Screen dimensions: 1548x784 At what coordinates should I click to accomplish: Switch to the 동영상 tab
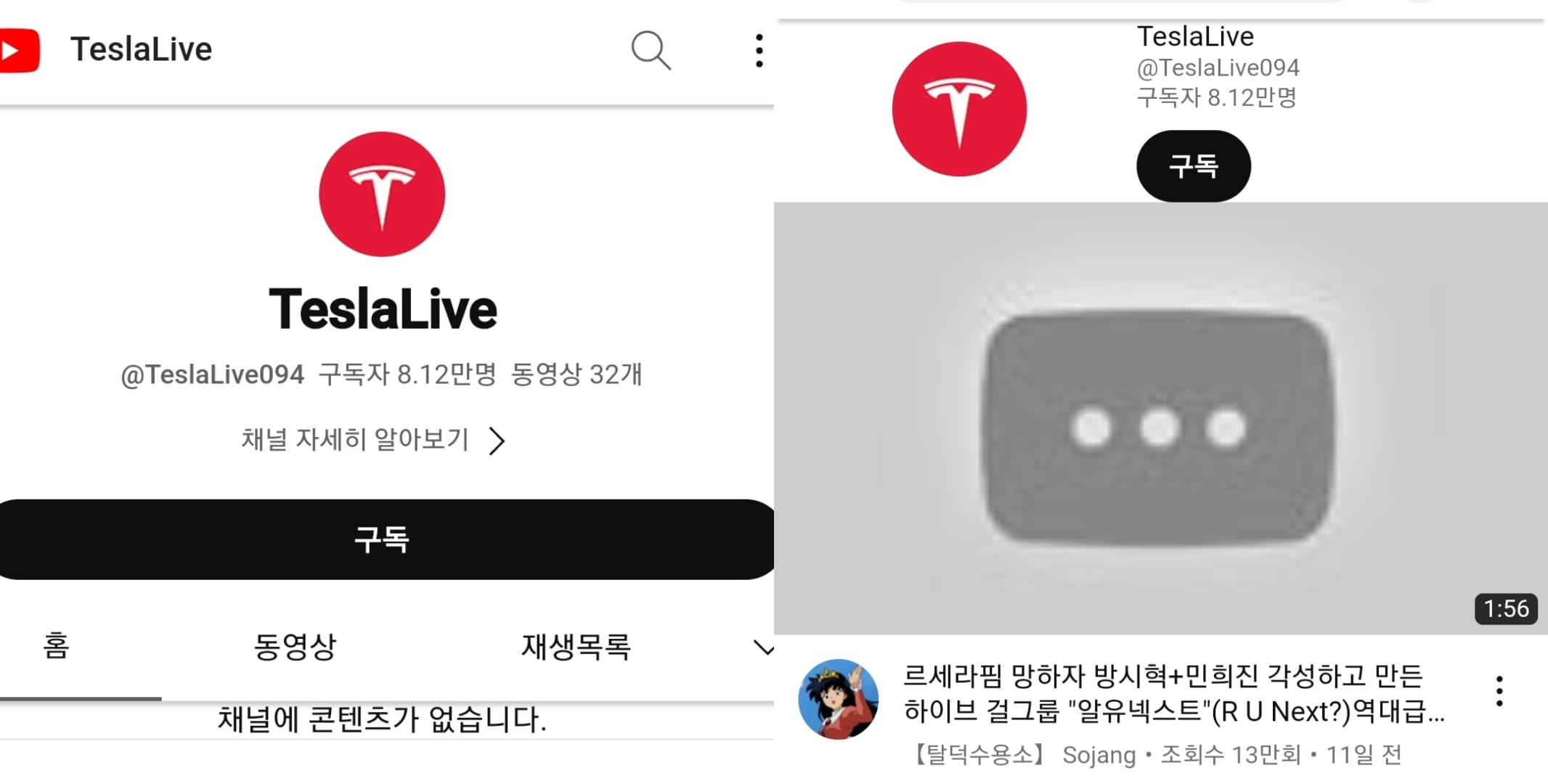[x=295, y=646]
